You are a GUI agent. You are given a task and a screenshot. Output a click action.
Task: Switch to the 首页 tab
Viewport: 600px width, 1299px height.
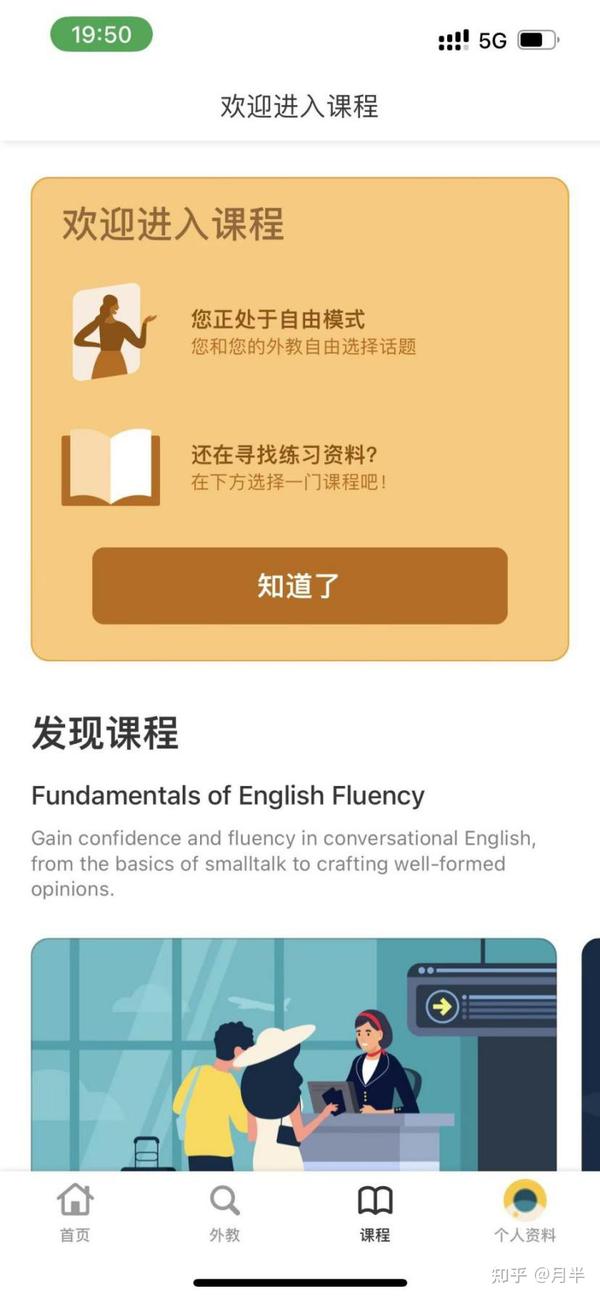pyautogui.click(x=75, y=1212)
